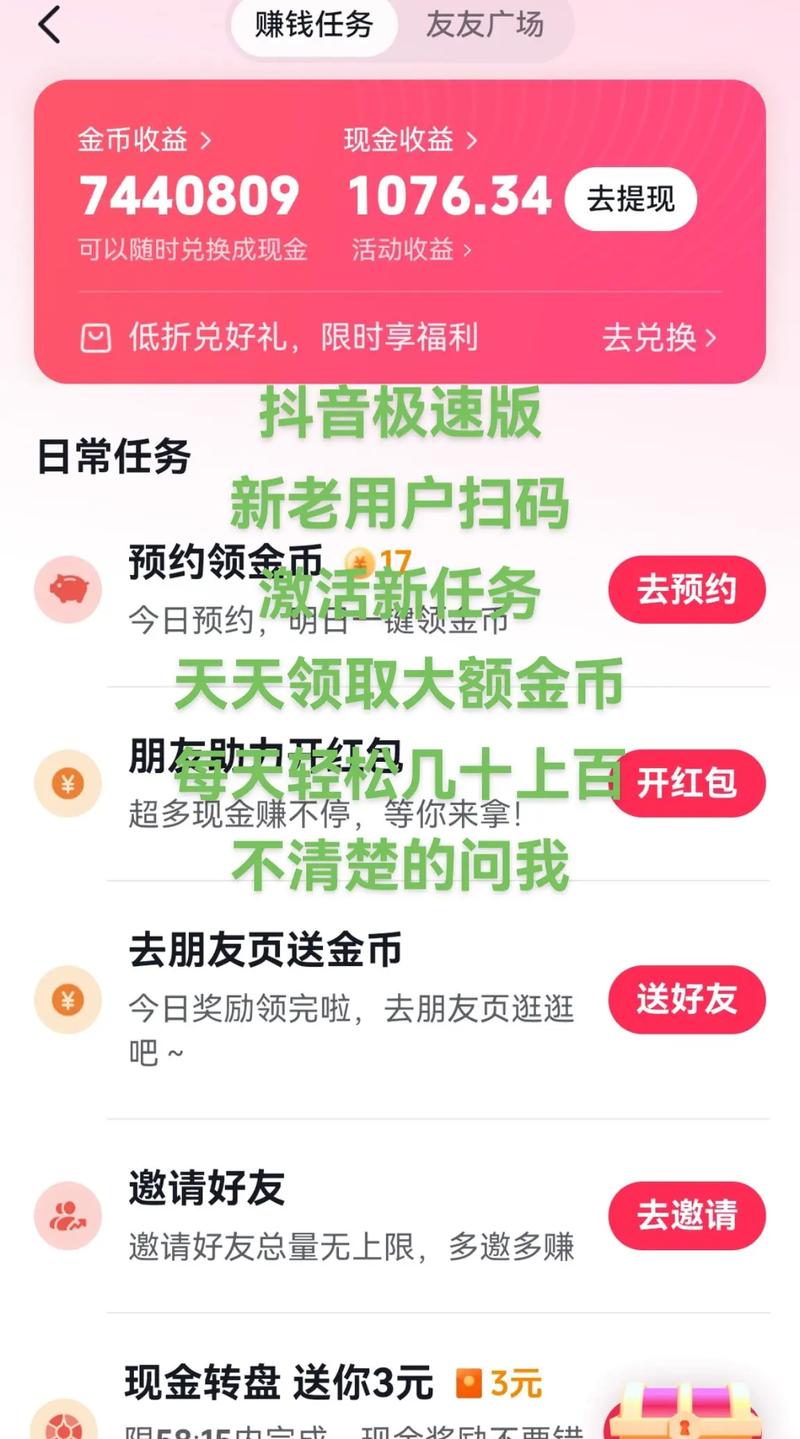The image size is (800, 1439).
Task: Click the gift box icon on the 低折兑好礼 banner
Action: pyautogui.click(x=93, y=340)
